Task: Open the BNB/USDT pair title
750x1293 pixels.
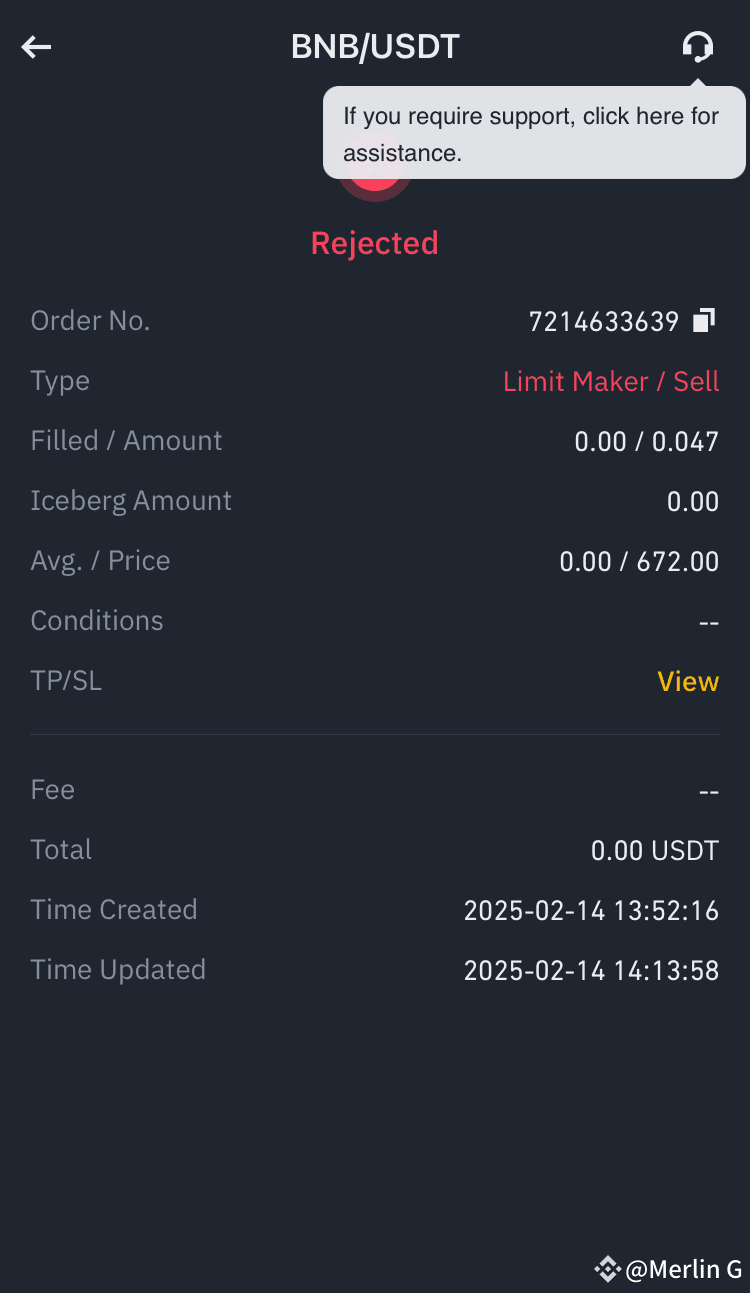Action: click(374, 46)
